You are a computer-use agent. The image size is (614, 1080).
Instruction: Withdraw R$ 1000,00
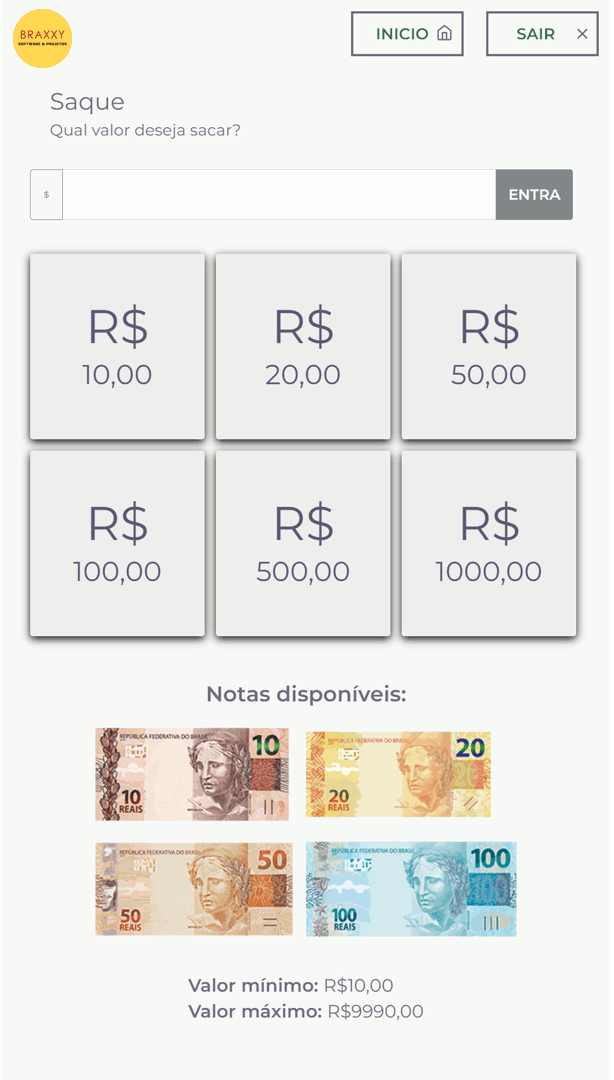pos(489,543)
